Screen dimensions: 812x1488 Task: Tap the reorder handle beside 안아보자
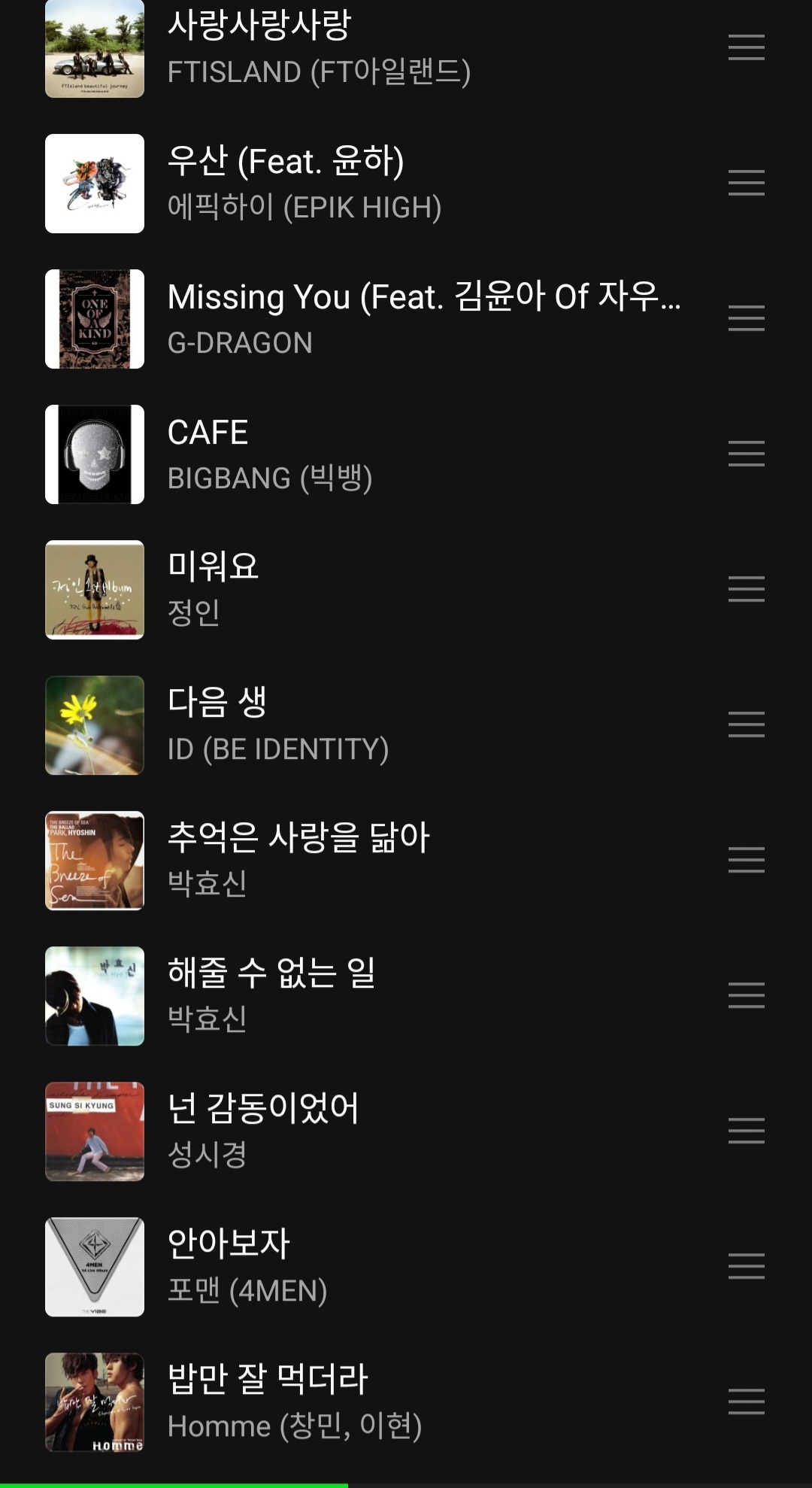coord(746,1266)
